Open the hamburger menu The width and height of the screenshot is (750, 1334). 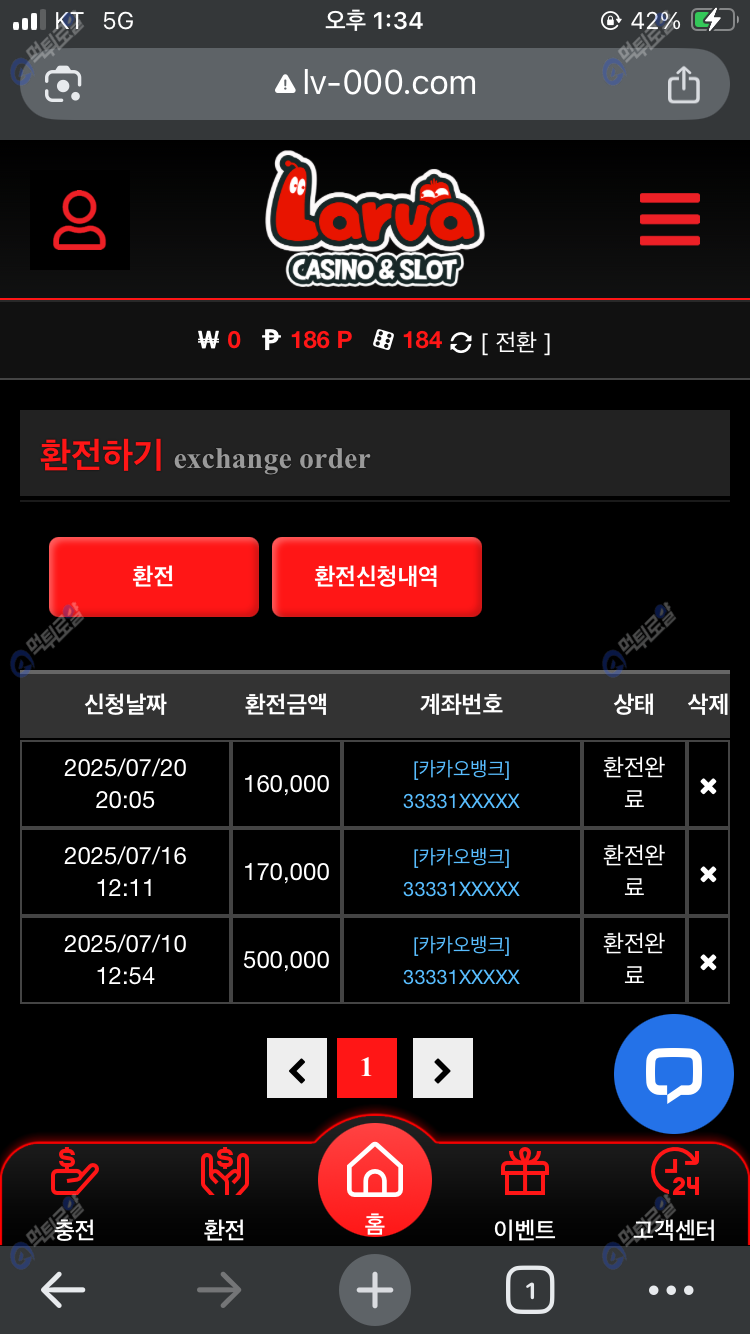pos(669,219)
